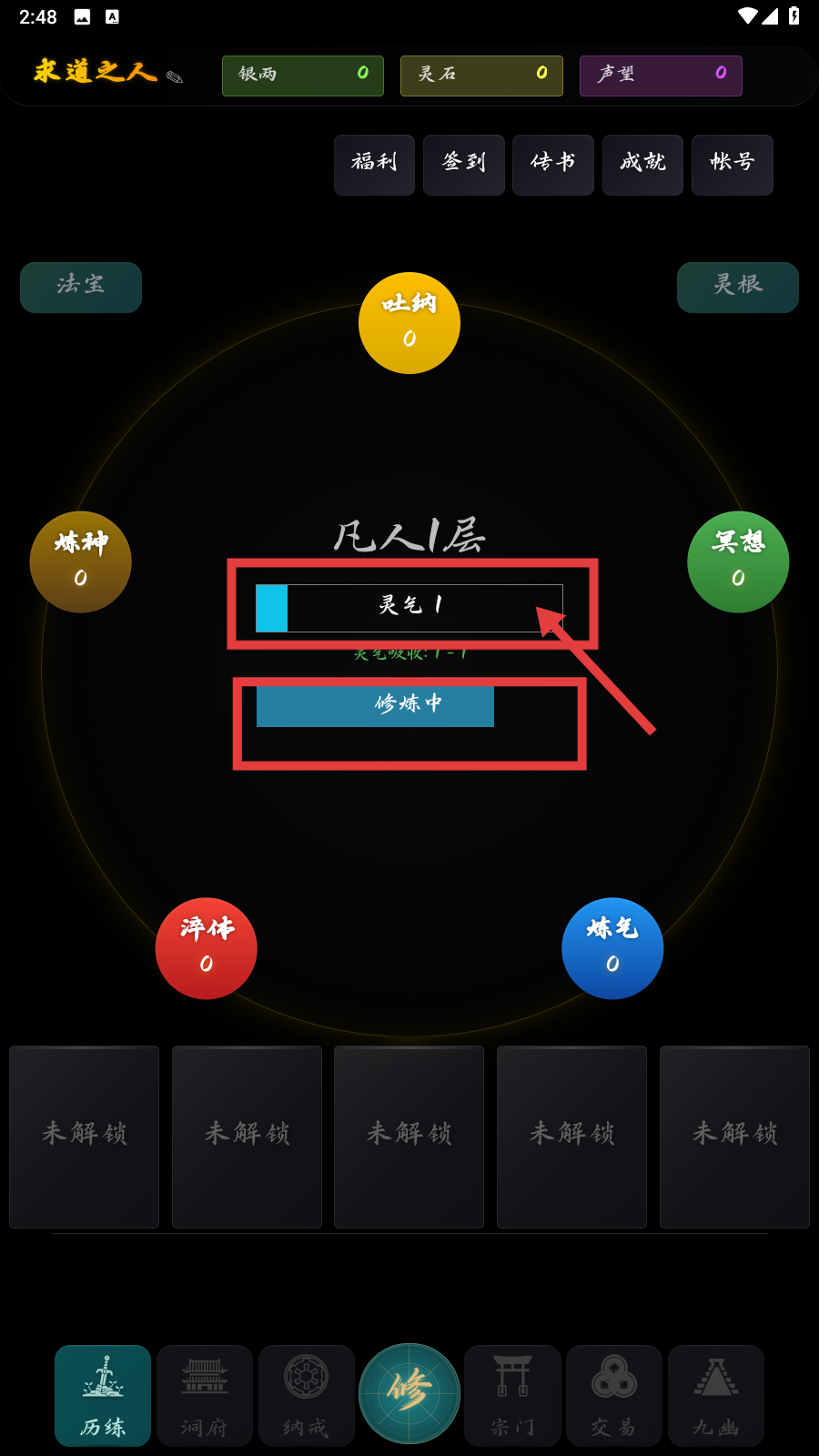The height and width of the screenshot is (1456, 819).
Task: Open the 福利 welfare button
Action: (x=374, y=165)
